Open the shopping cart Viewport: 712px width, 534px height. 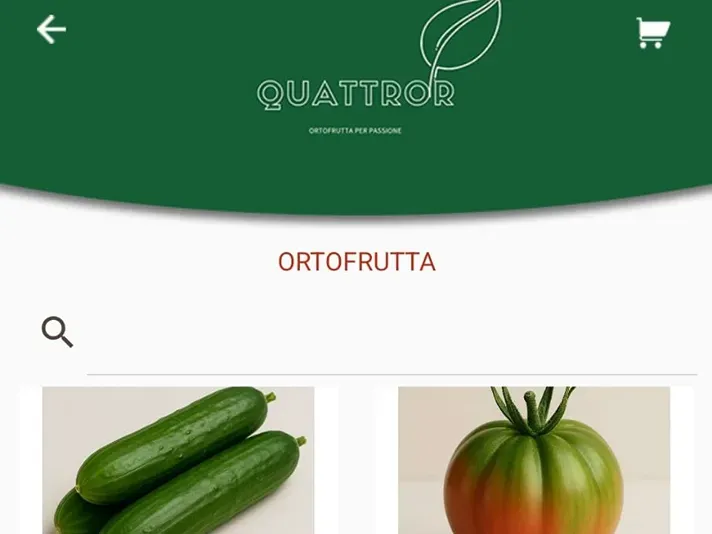point(652,33)
